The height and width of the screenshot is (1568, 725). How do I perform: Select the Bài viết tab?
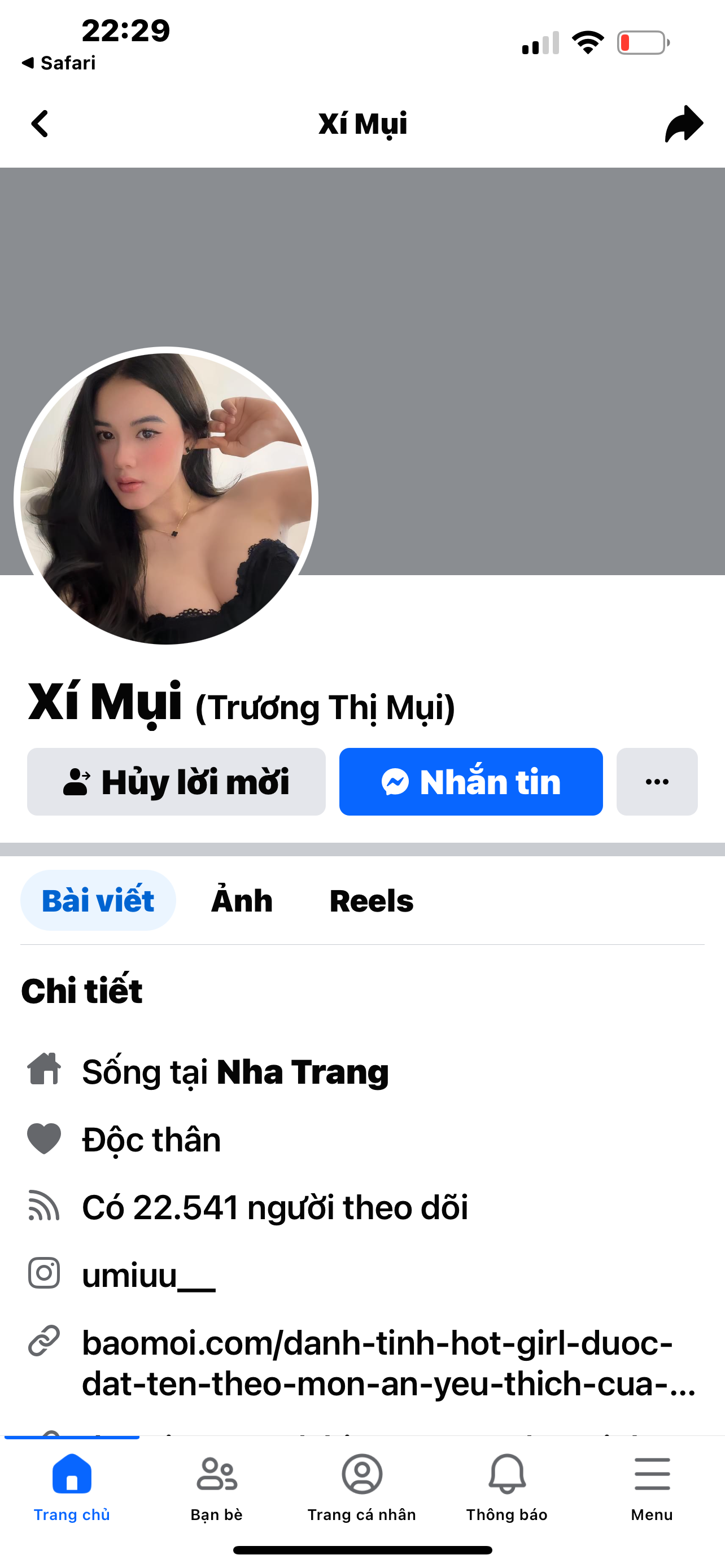[98, 900]
